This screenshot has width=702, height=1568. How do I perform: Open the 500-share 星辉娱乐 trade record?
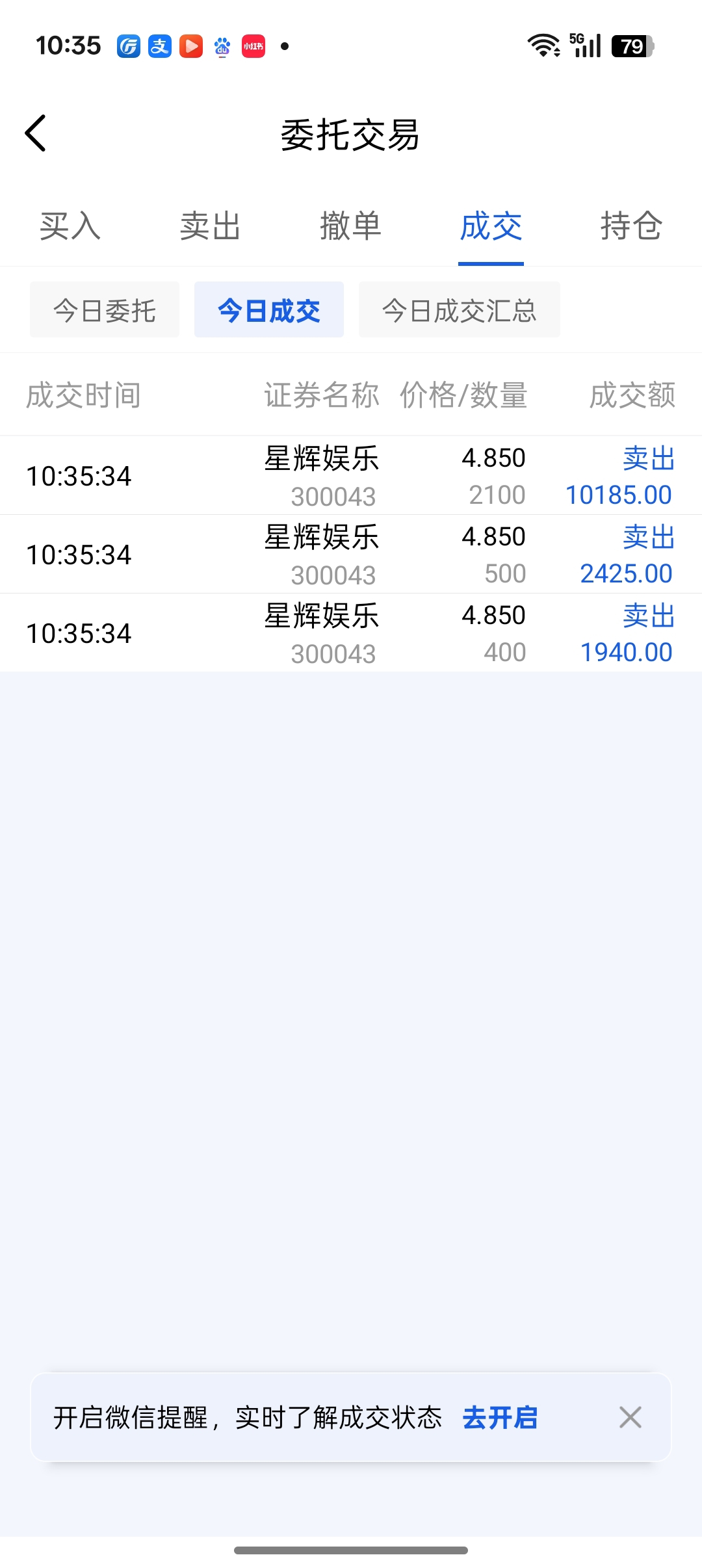(351, 555)
